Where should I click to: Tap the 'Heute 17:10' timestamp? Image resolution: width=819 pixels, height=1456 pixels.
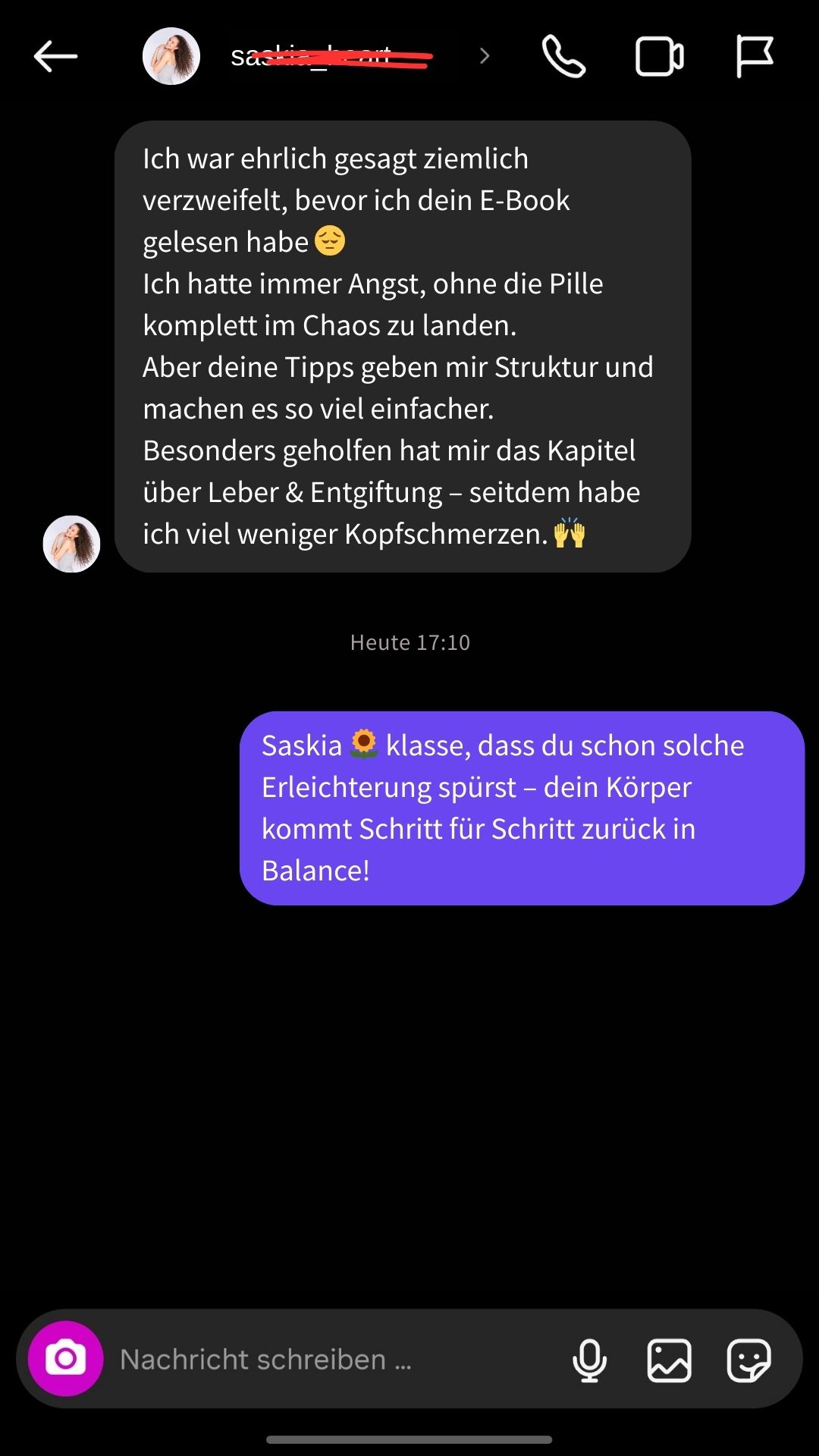click(409, 642)
